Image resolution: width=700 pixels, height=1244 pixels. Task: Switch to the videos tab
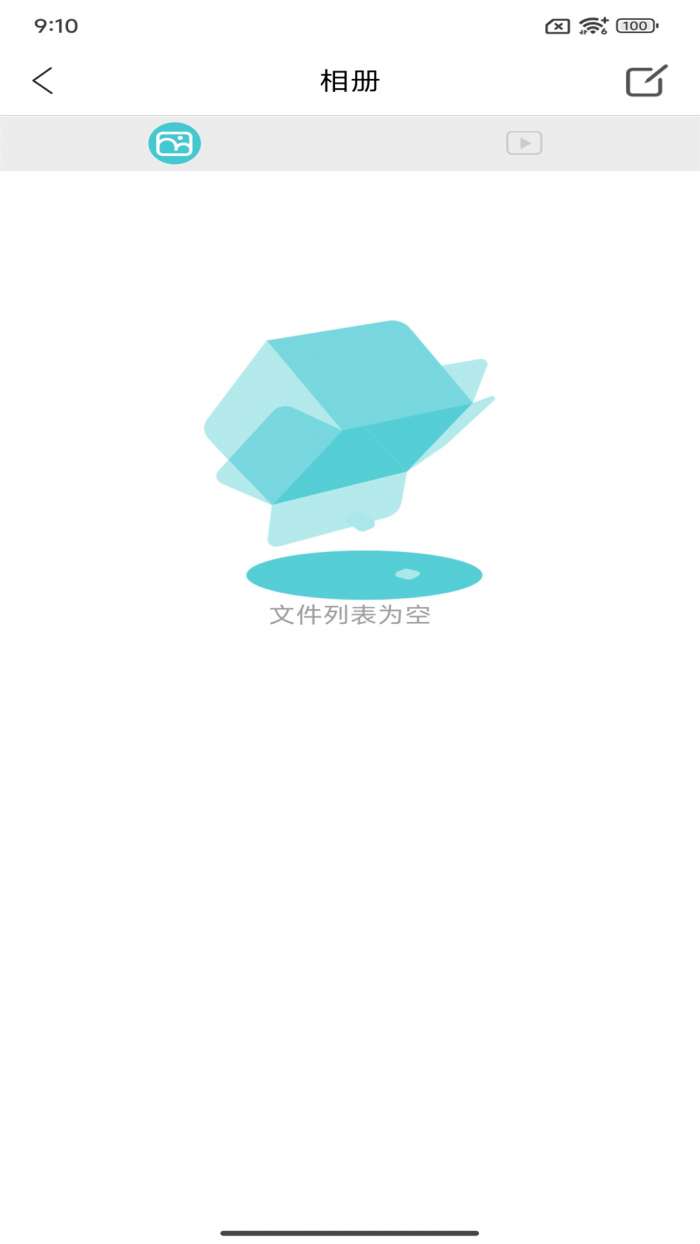click(524, 143)
